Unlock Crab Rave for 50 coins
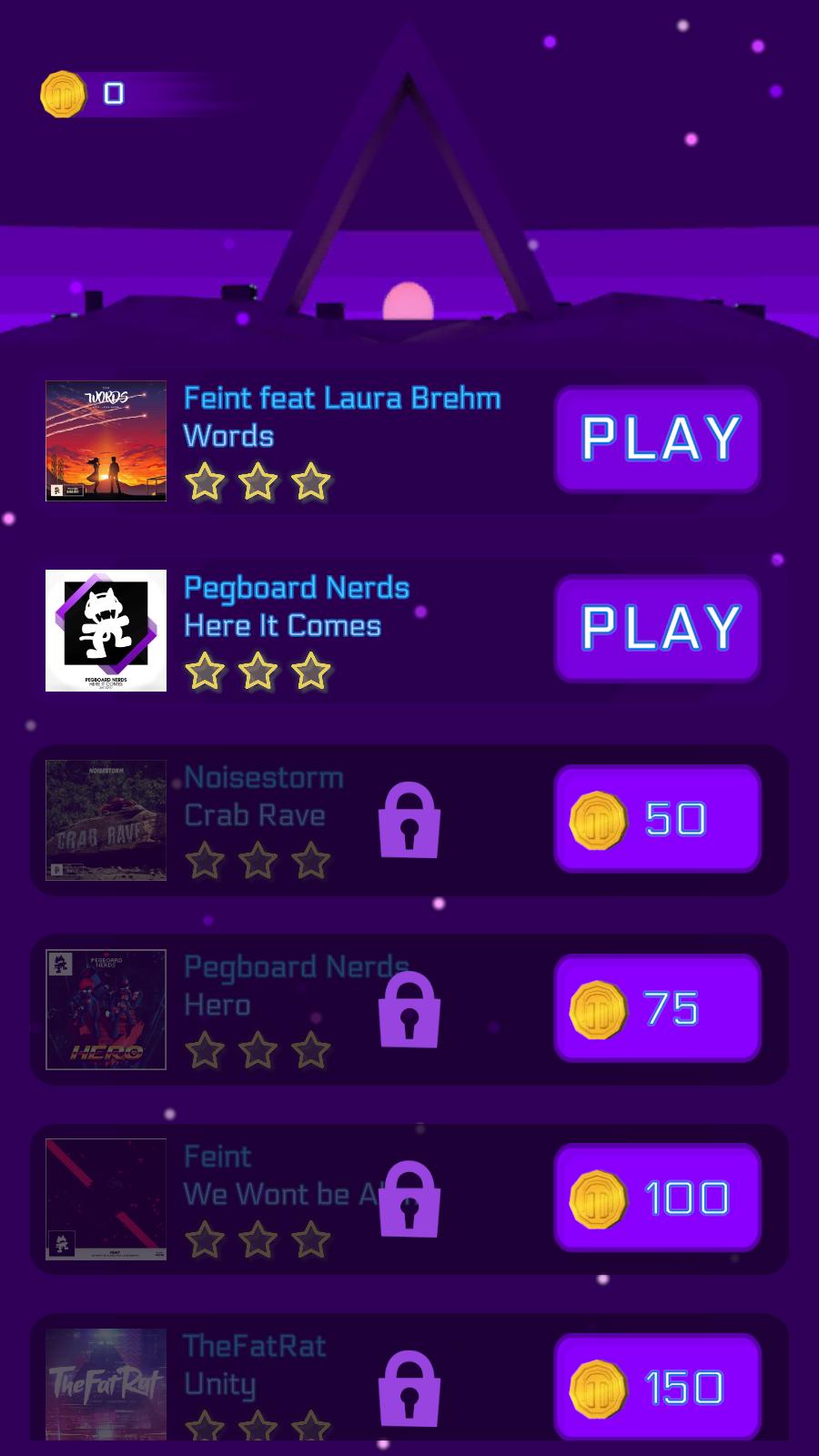Viewport: 819px width, 1456px height. 657,818
